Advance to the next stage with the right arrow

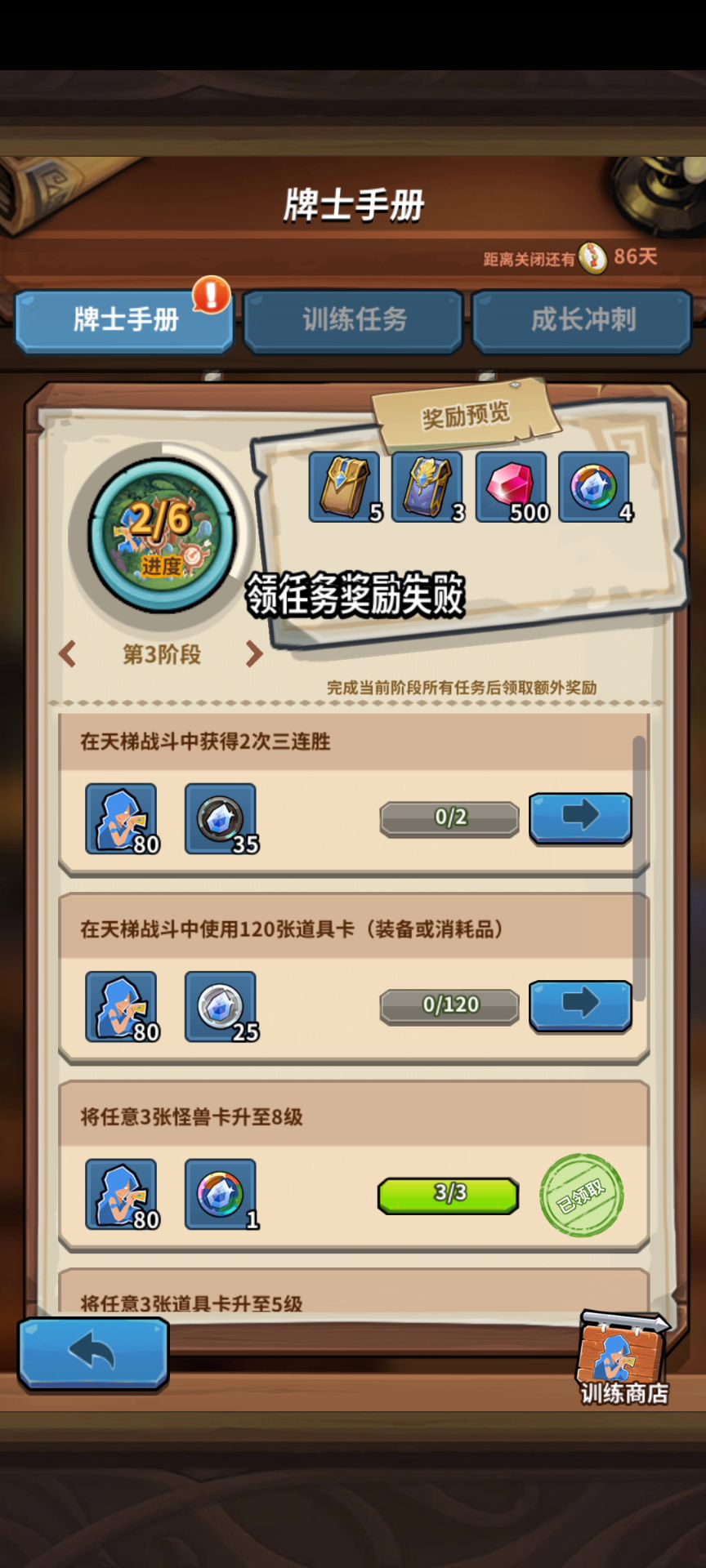coord(254,653)
